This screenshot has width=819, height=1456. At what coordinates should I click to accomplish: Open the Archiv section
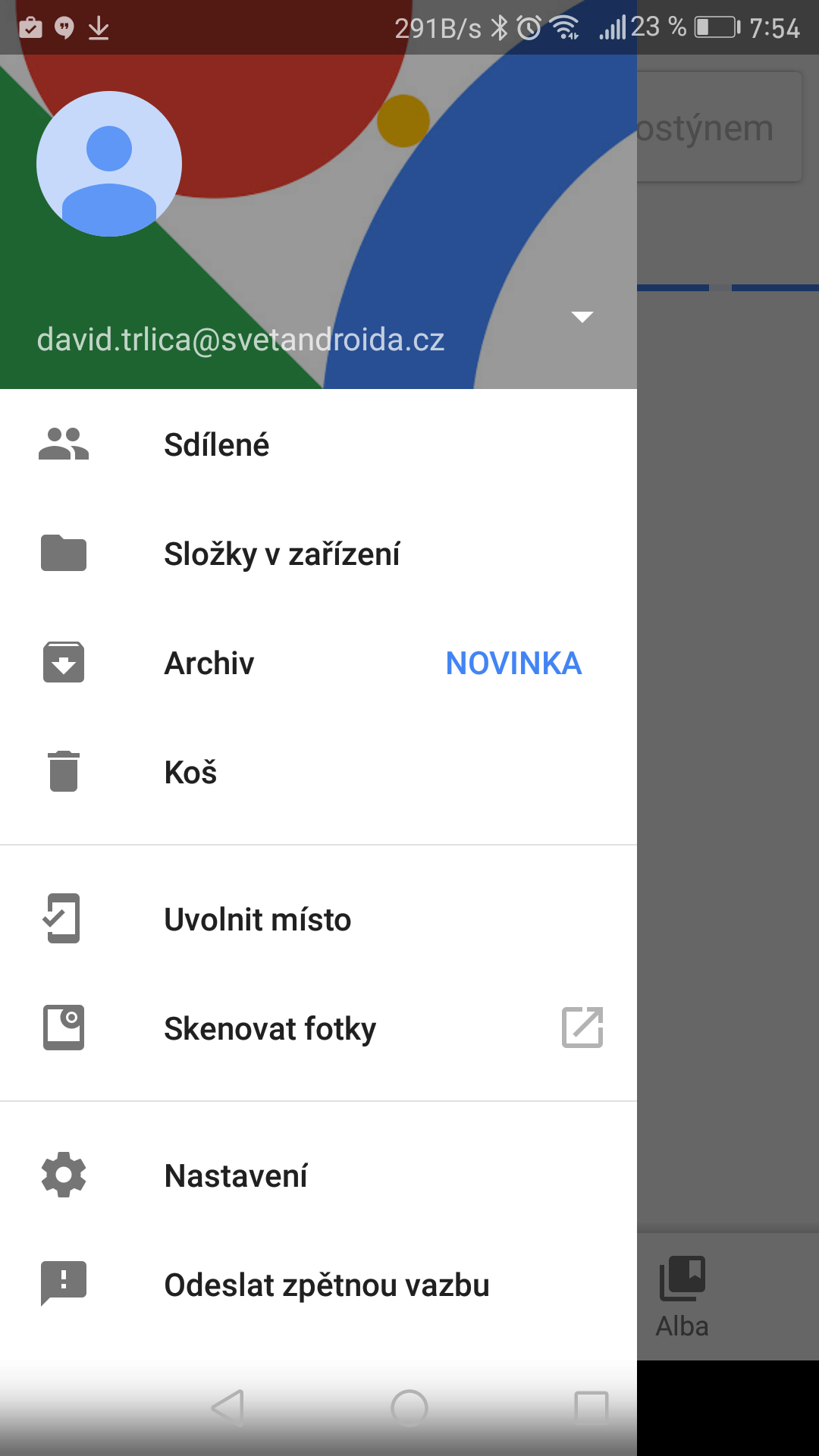pyautogui.click(x=318, y=663)
